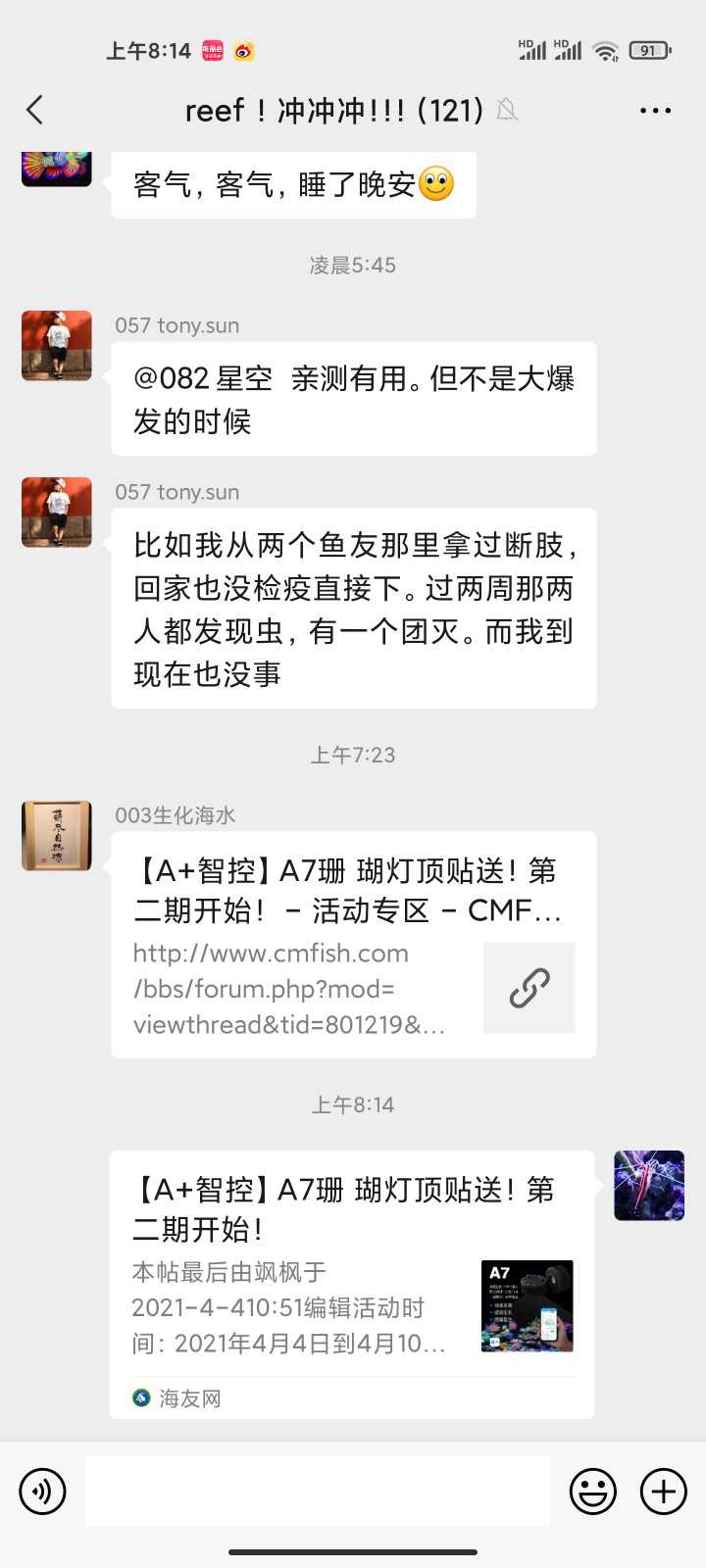This screenshot has width=706, height=1568.
Task: Tap the message text field
Action: [x=317, y=1491]
